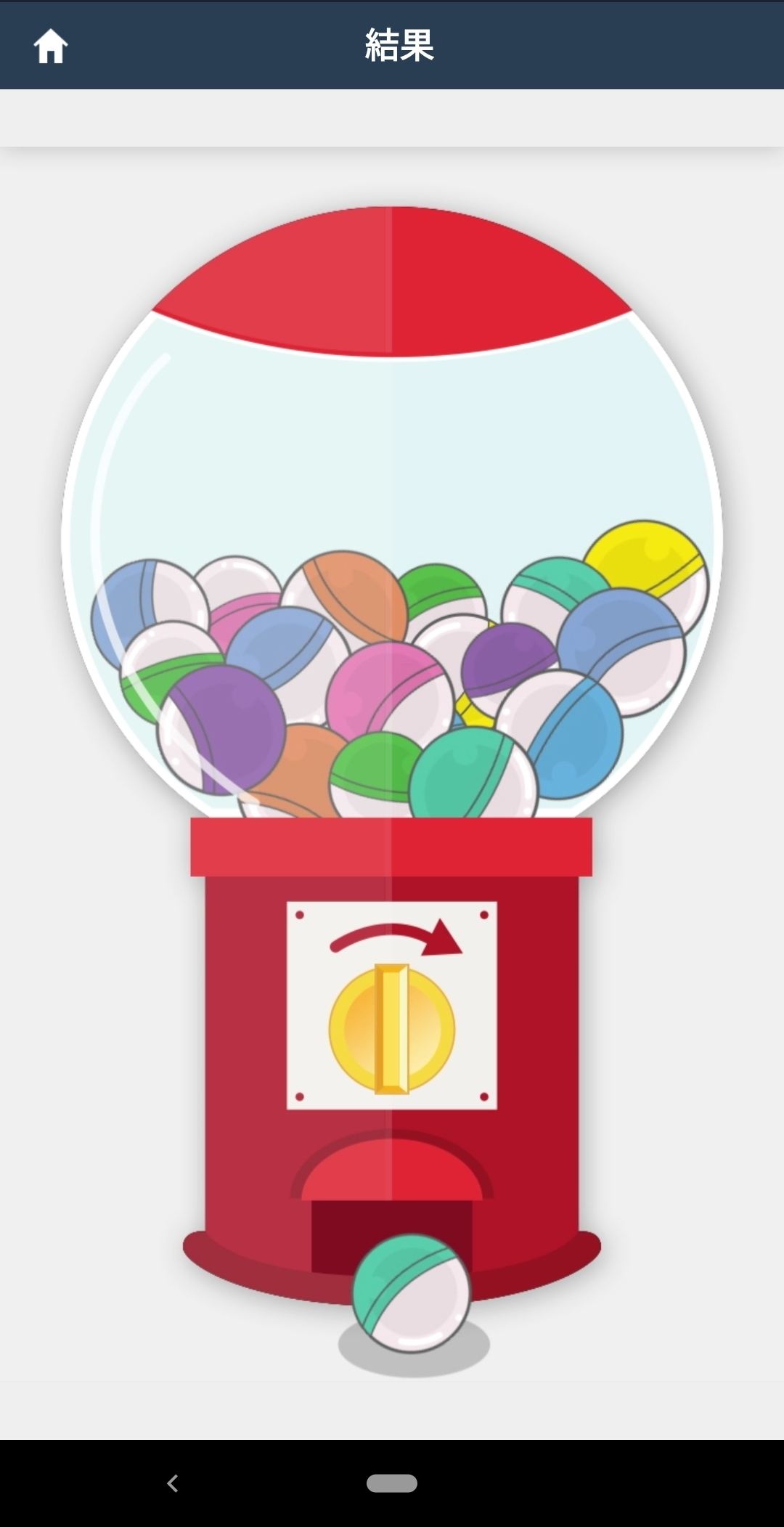
Task: Tap the system back arrow
Action: 173,1483
